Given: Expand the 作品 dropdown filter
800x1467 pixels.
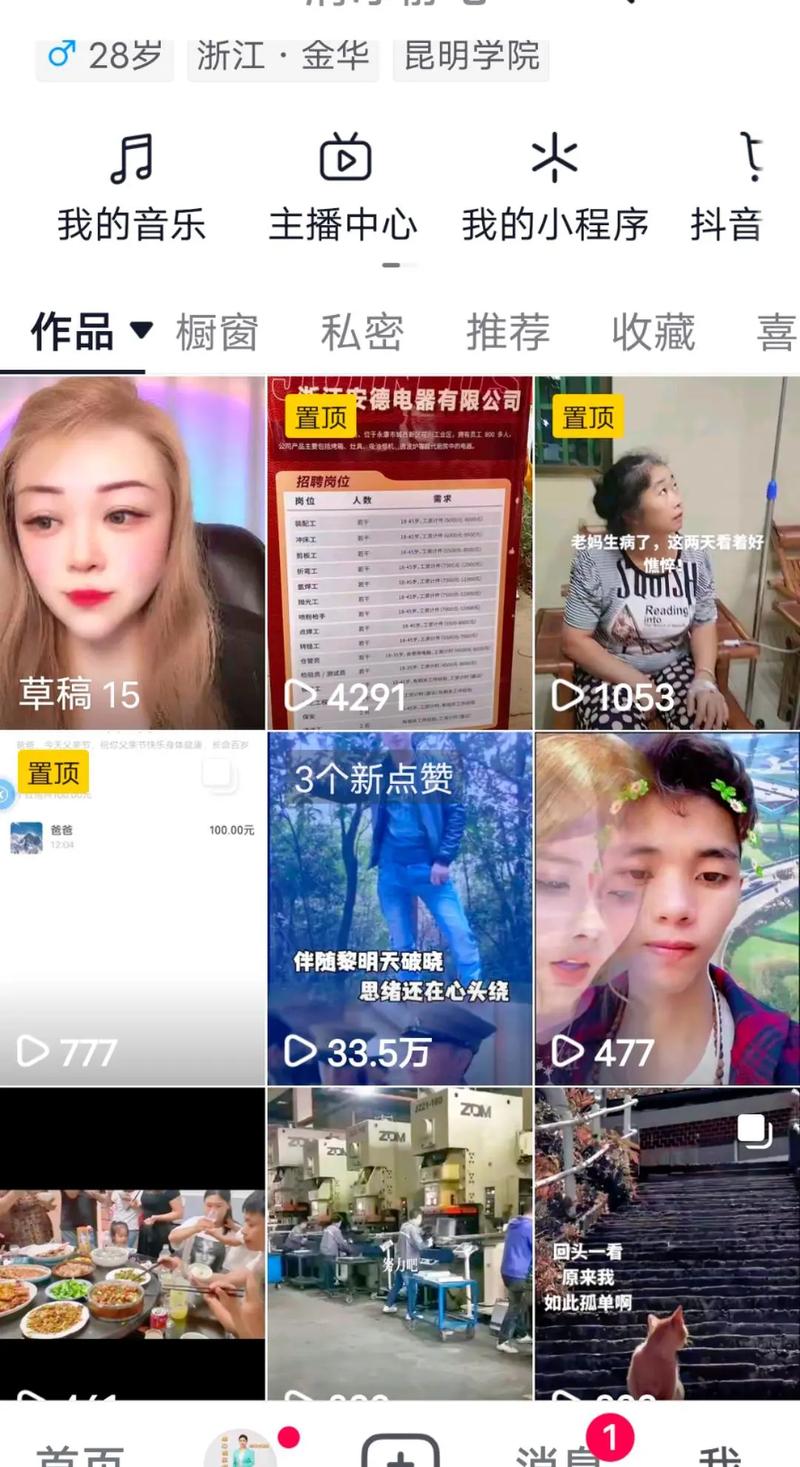Looking at the screenshot, I should (x=141, y=331).
